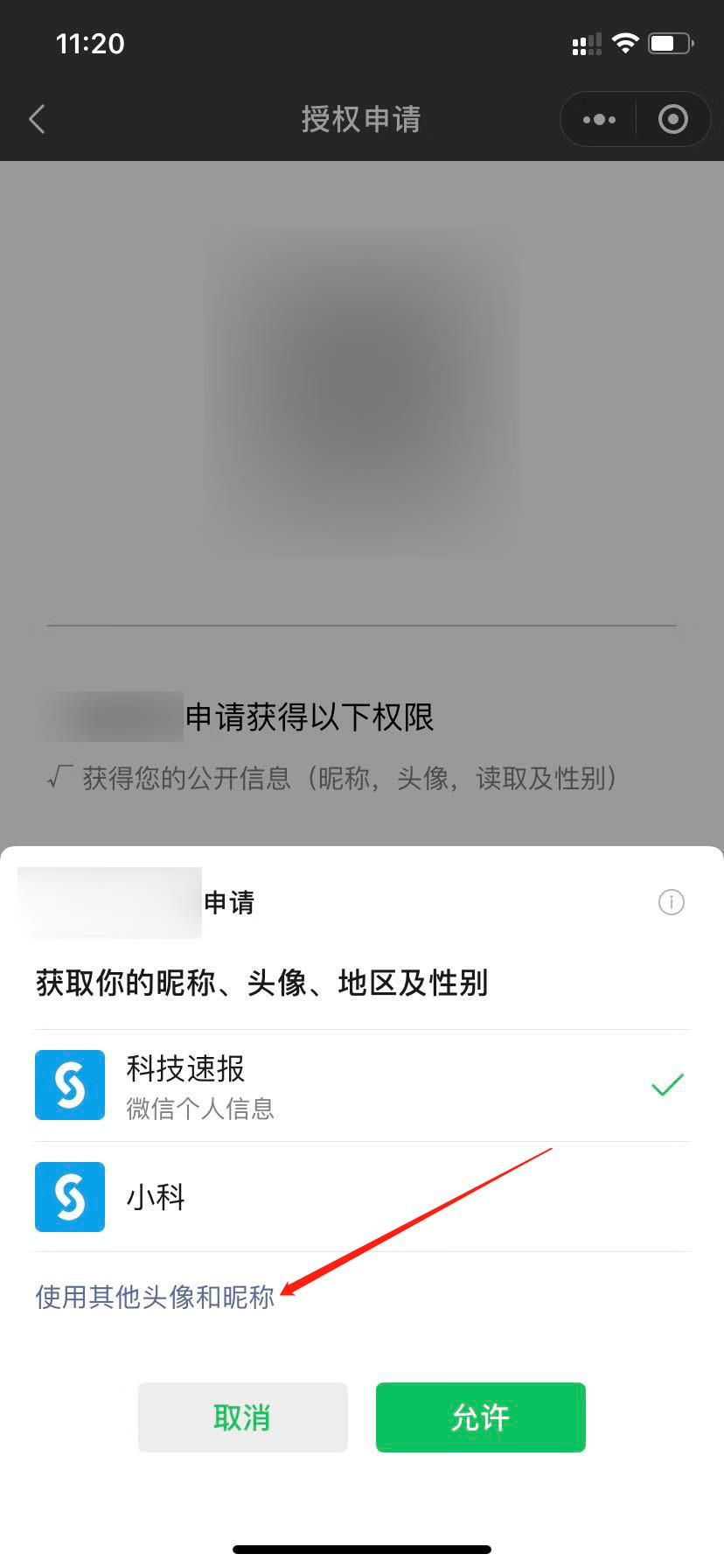Choose the 小科 profile
Viewport: 724px width, 1568px height.
pyautogui.click(x=360, y=1197)
